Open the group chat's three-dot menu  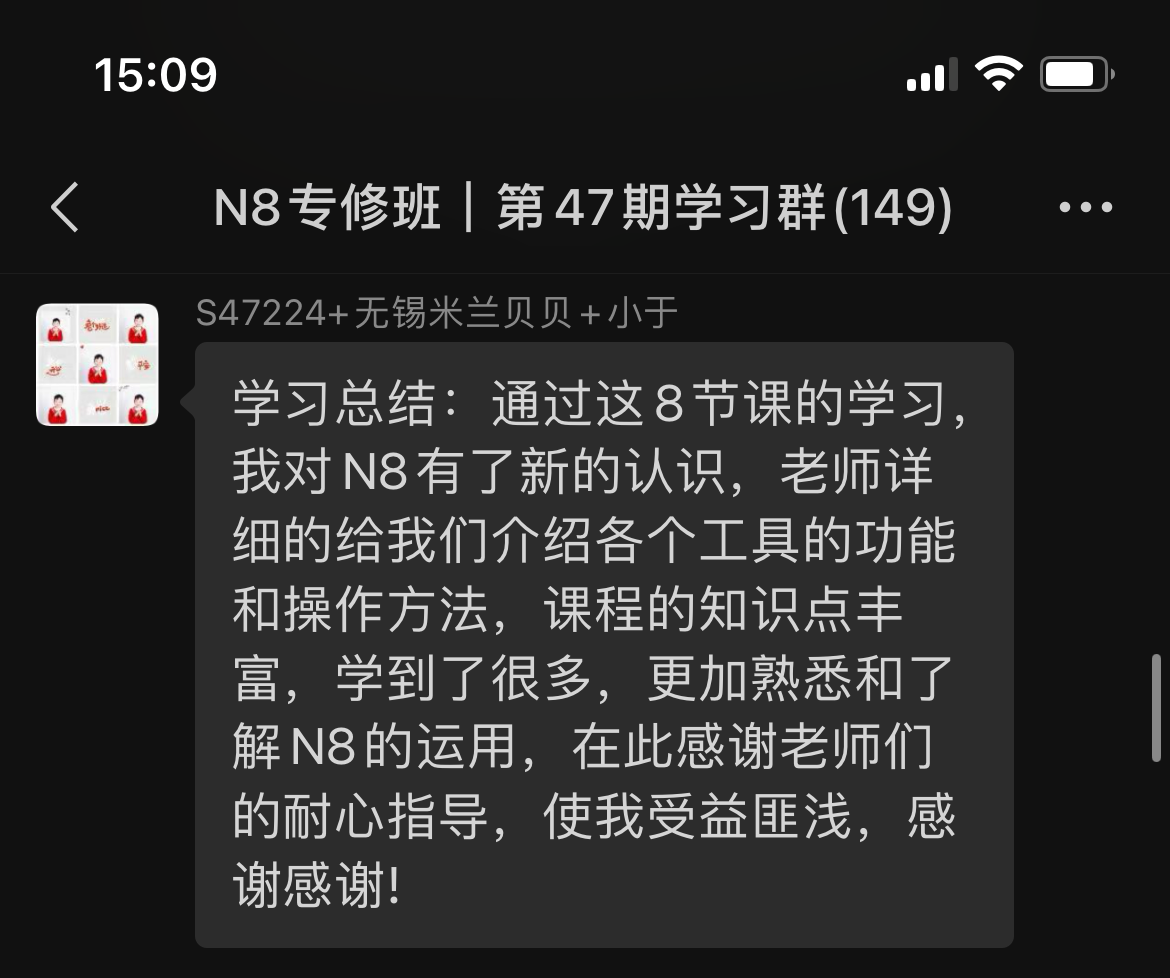pos(1085,208)
